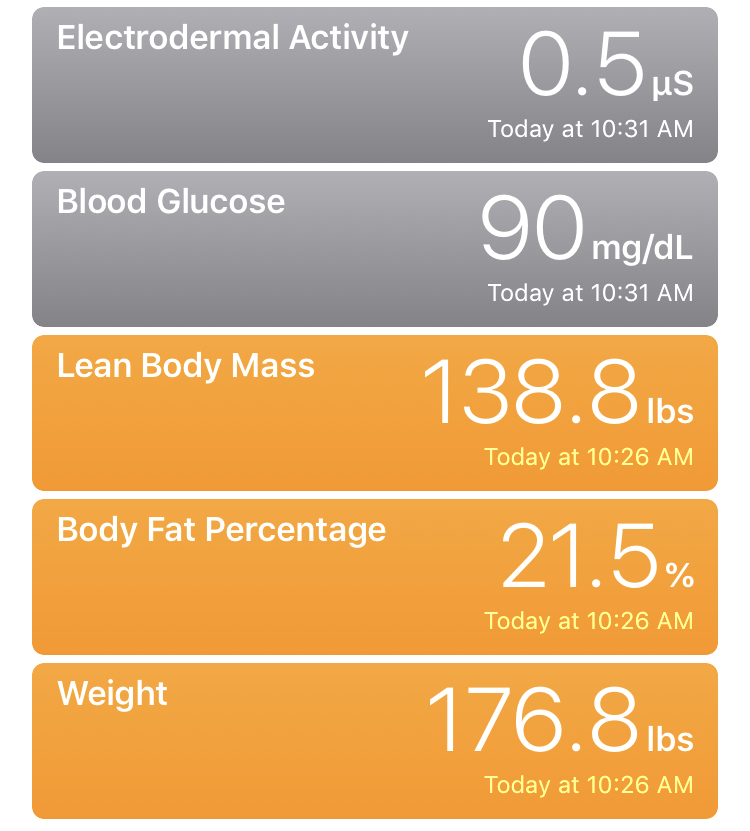This screenshot has width=750, height=831.
Task: View Blood Glucose details
Action: tap(374, 249)
